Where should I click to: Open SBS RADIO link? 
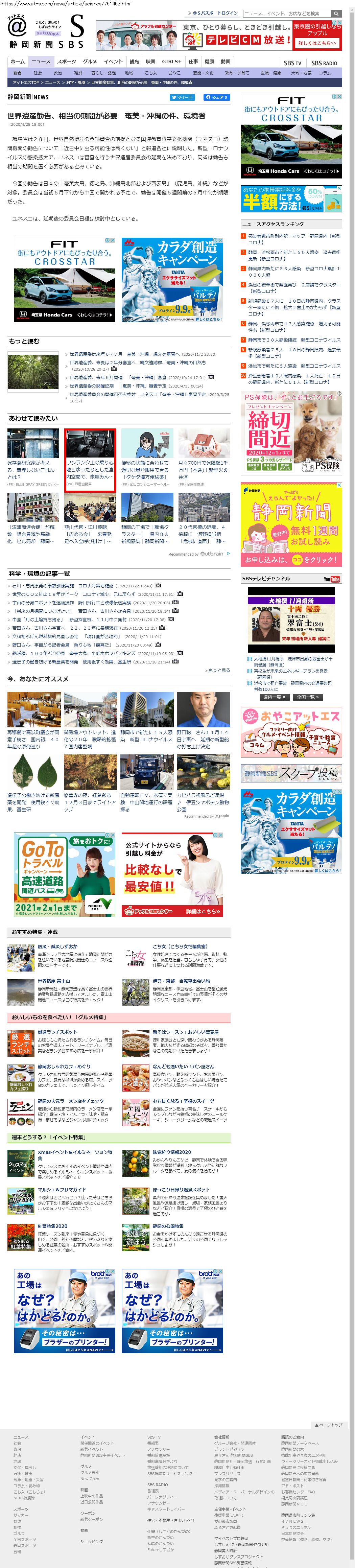click(324, 63)
